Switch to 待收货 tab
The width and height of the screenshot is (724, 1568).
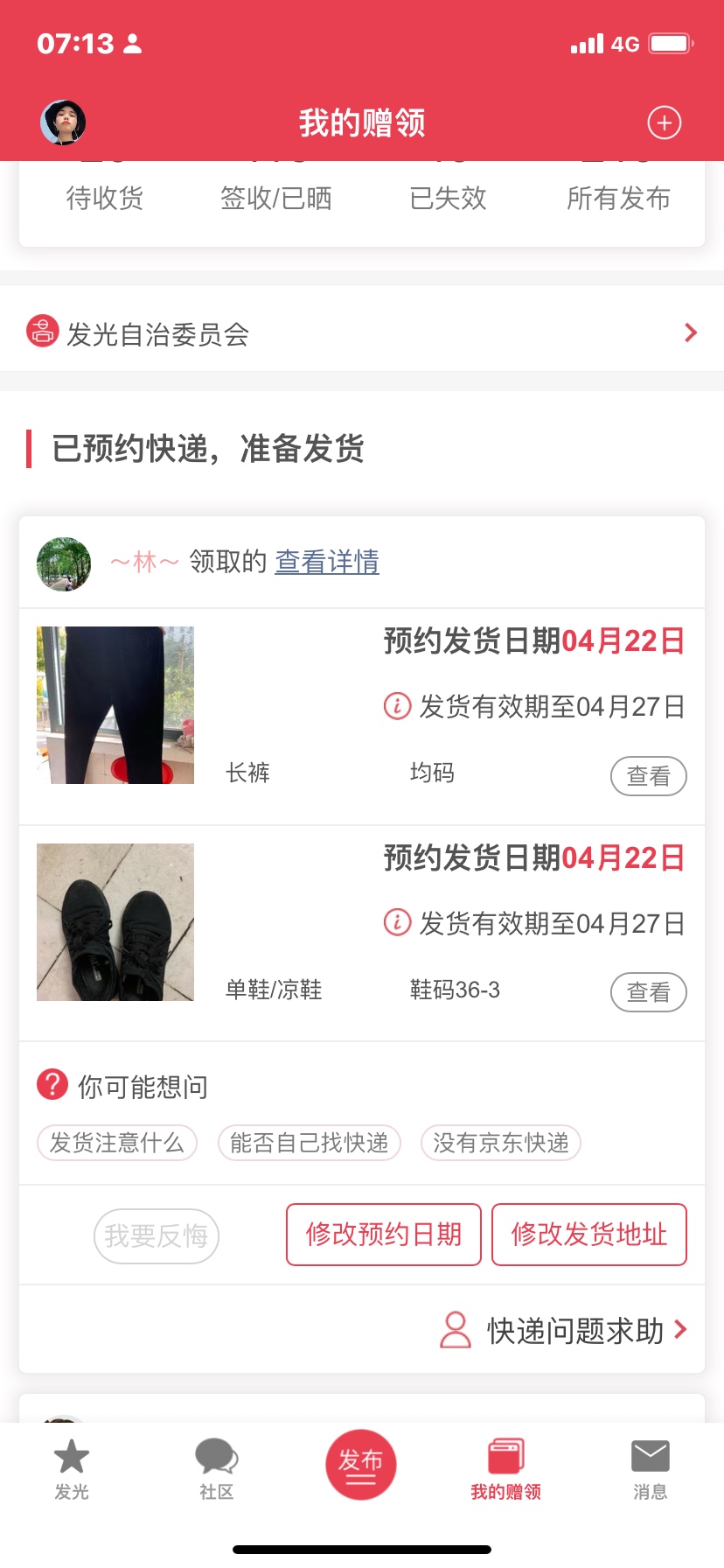click(105, 199)
